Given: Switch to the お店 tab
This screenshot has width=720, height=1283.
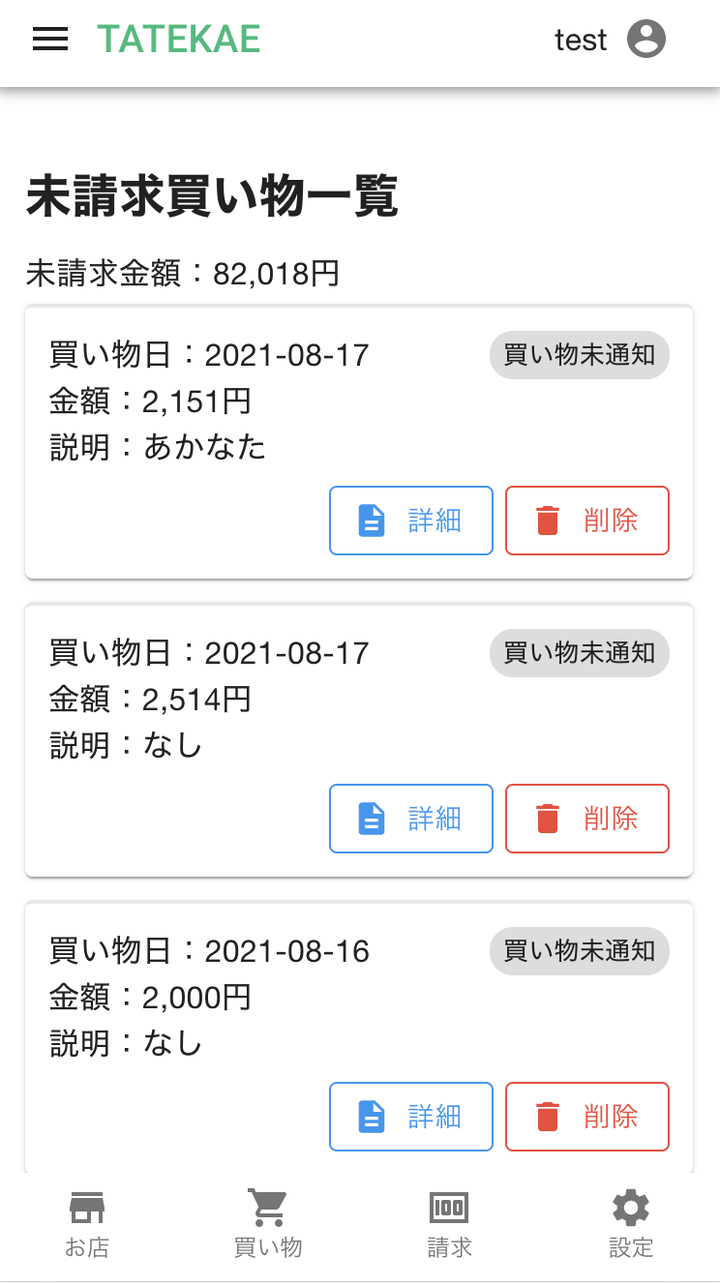Looking at the screenshot, I should pos(87,1223).
